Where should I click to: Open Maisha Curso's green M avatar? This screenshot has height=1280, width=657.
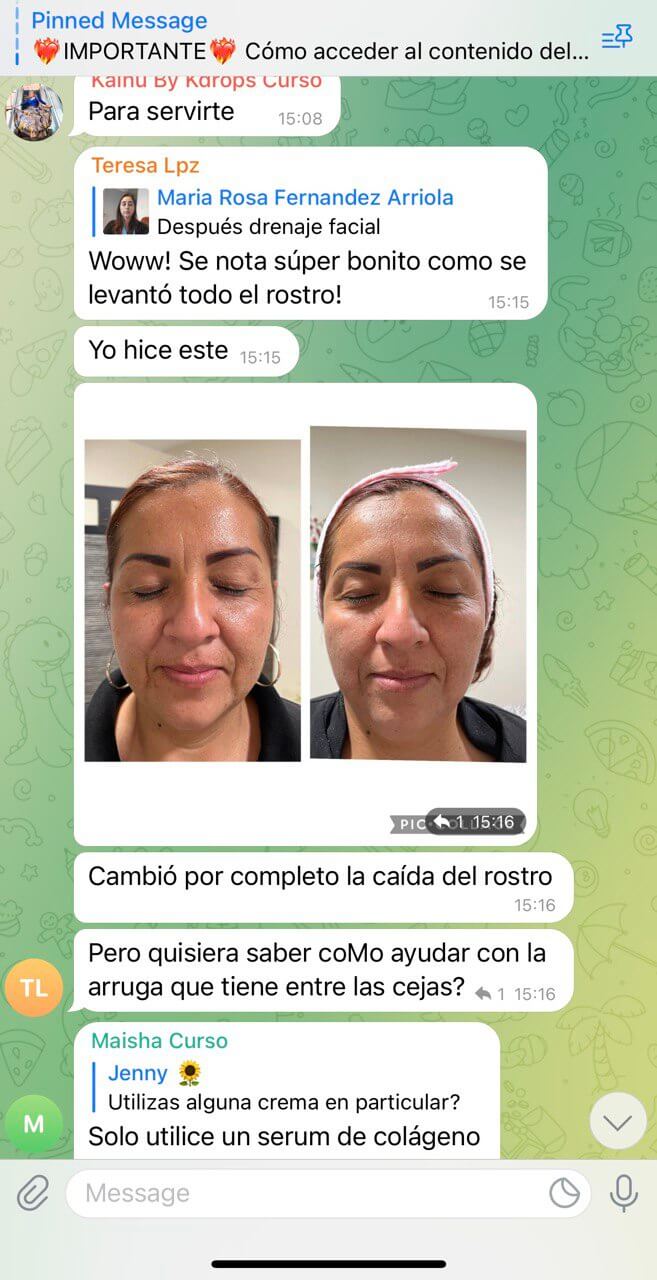pos(33,1123)
